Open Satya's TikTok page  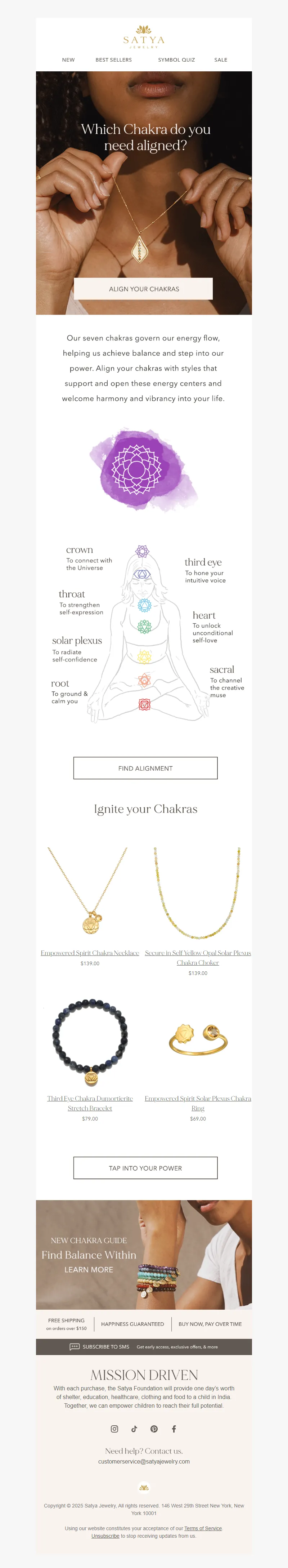point(134,1429)
